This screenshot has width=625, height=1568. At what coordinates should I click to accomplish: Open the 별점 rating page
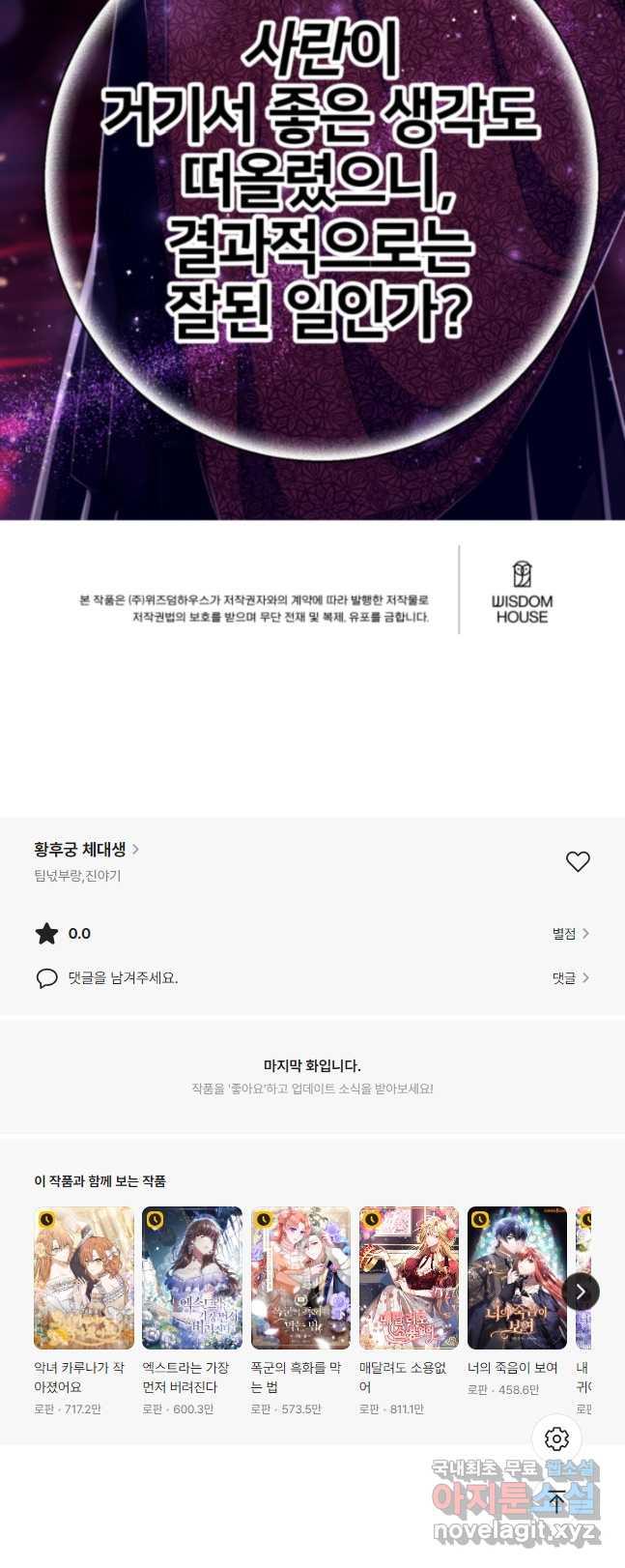pyautogui.click(x=570, y=934)
